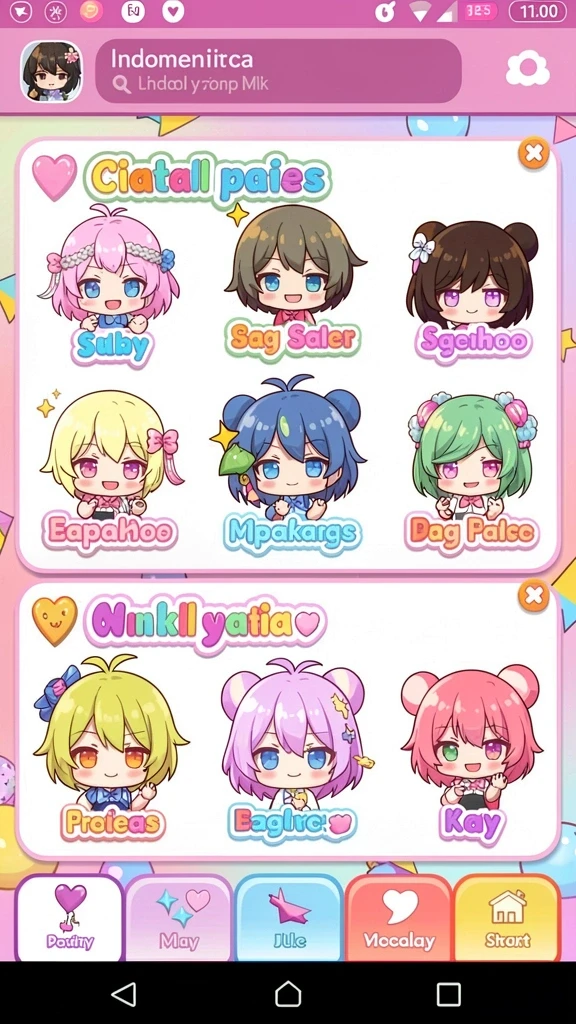Dismiss the Ninkll yatia panel

pyautogui.click(x=534, y=596)
